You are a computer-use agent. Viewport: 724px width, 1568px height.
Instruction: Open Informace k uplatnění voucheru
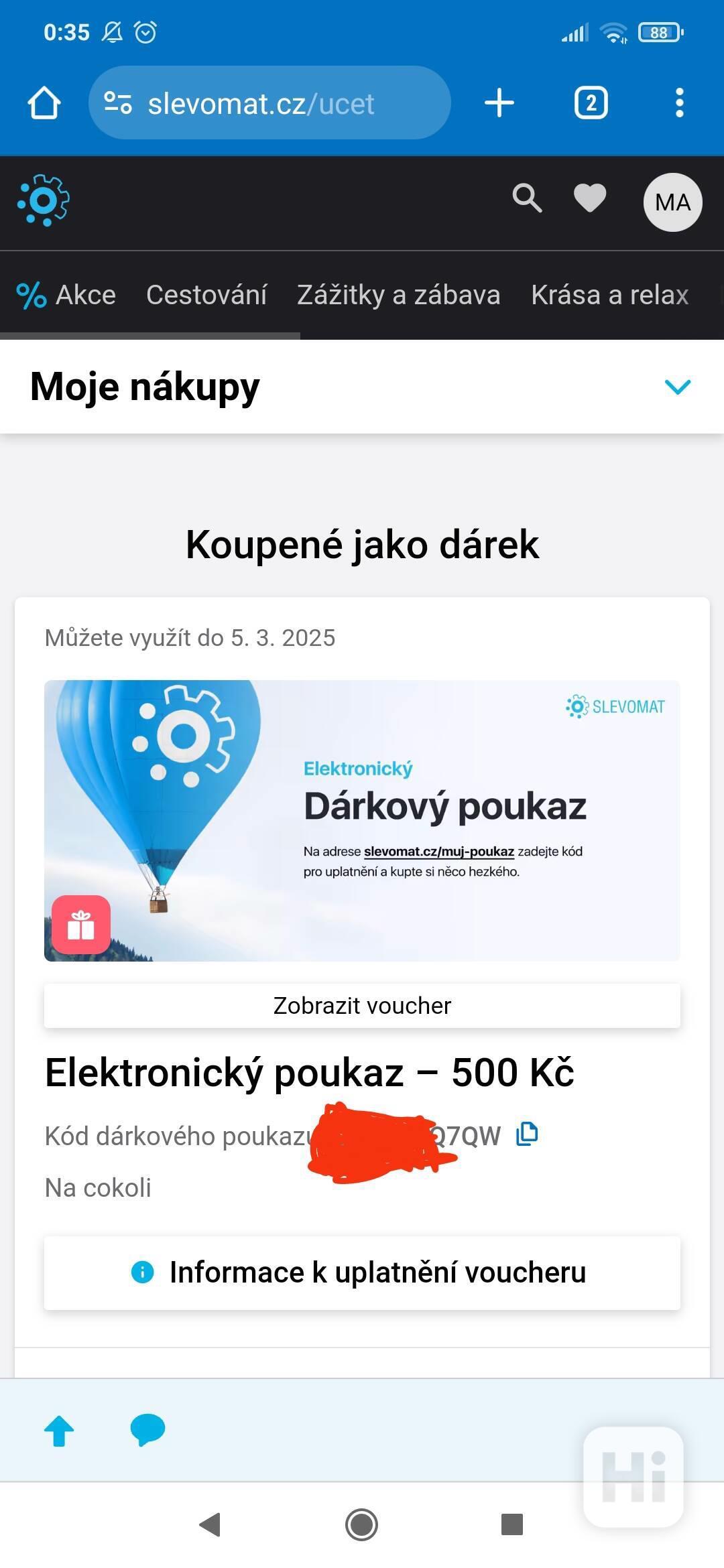point(362,1272)
